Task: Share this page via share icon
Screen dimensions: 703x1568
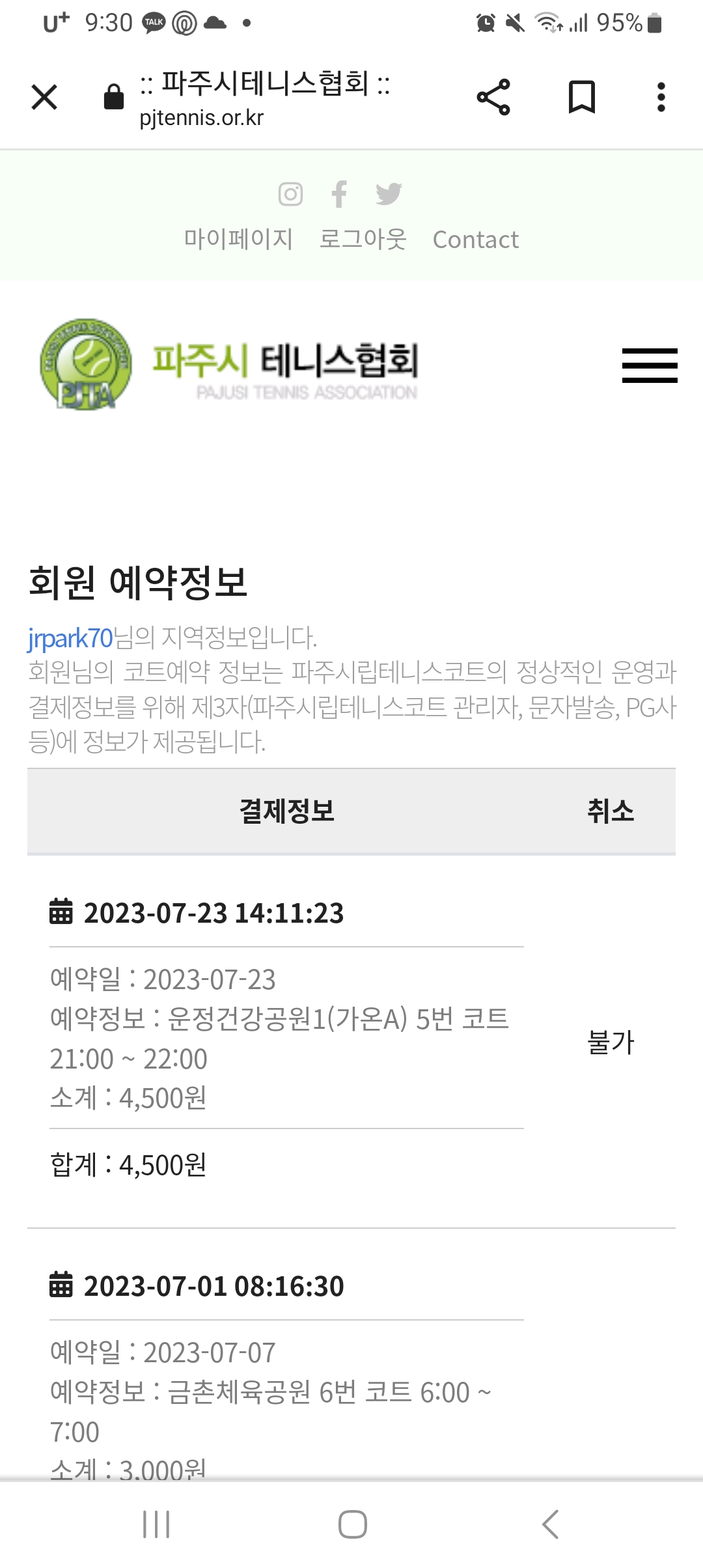Action: click(x=493, y=98)
